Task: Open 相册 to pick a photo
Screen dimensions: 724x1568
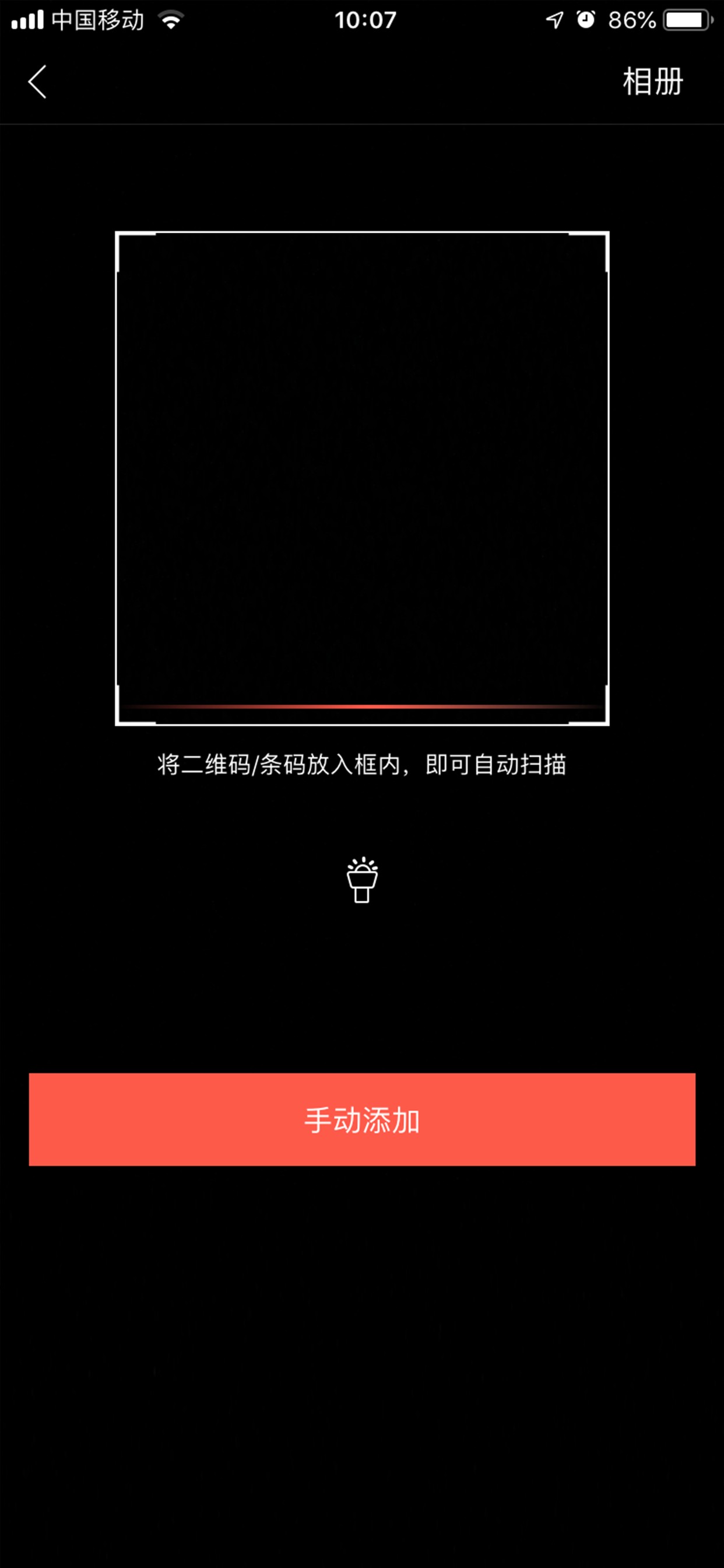Action: (653, 82)
